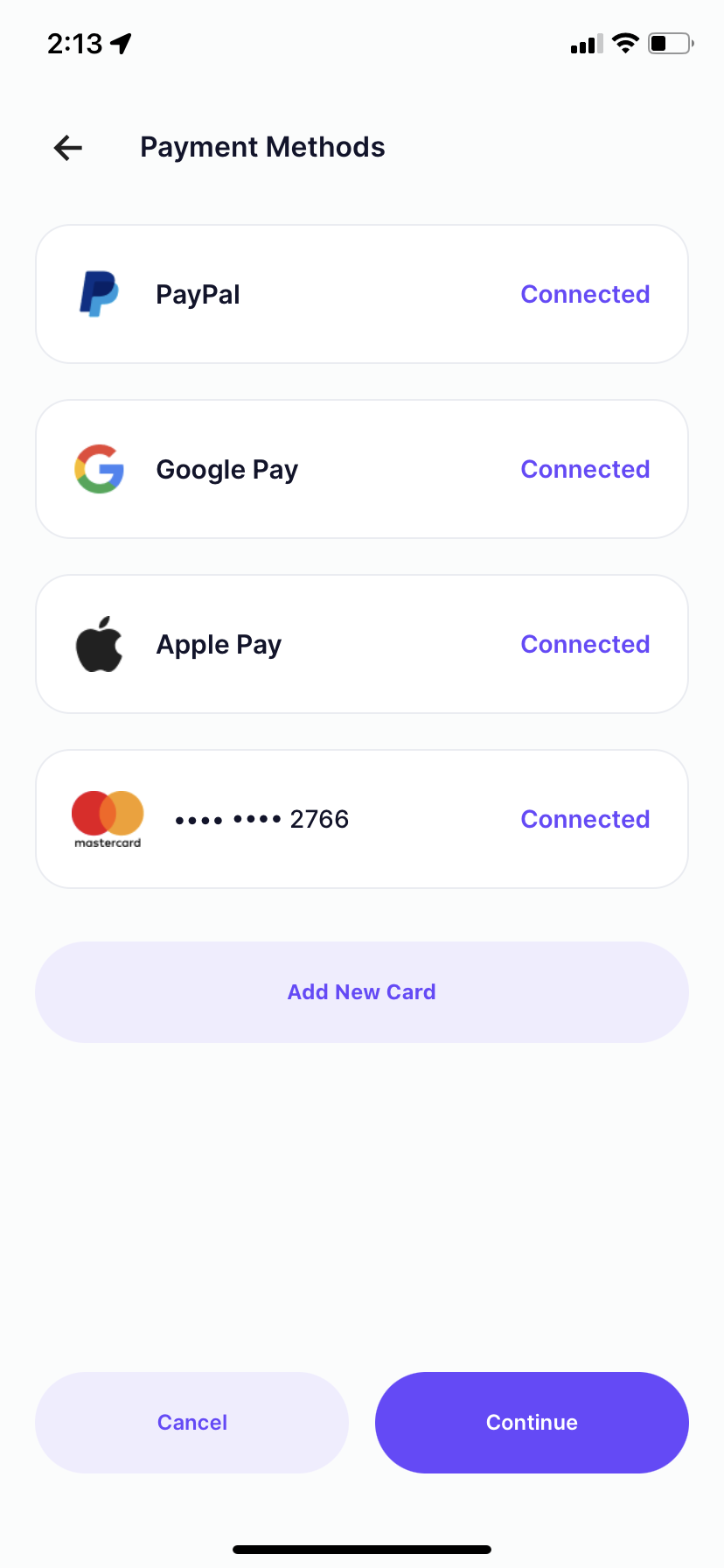Image resolution: width=724 pixels, height=1568 pixels.
Task: Click the Google Pay logo icon
Action: pyautogui.click(x=99, y=469)
